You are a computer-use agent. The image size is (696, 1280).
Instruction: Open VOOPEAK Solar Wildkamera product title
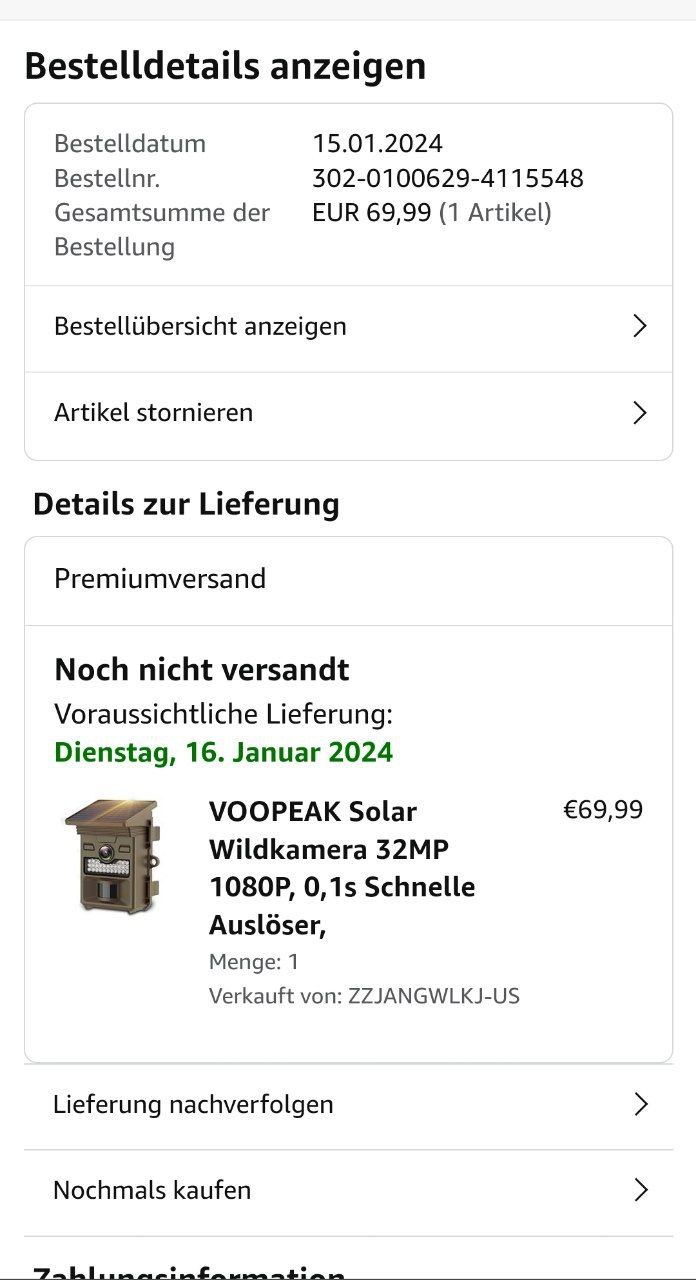[342, 868]
